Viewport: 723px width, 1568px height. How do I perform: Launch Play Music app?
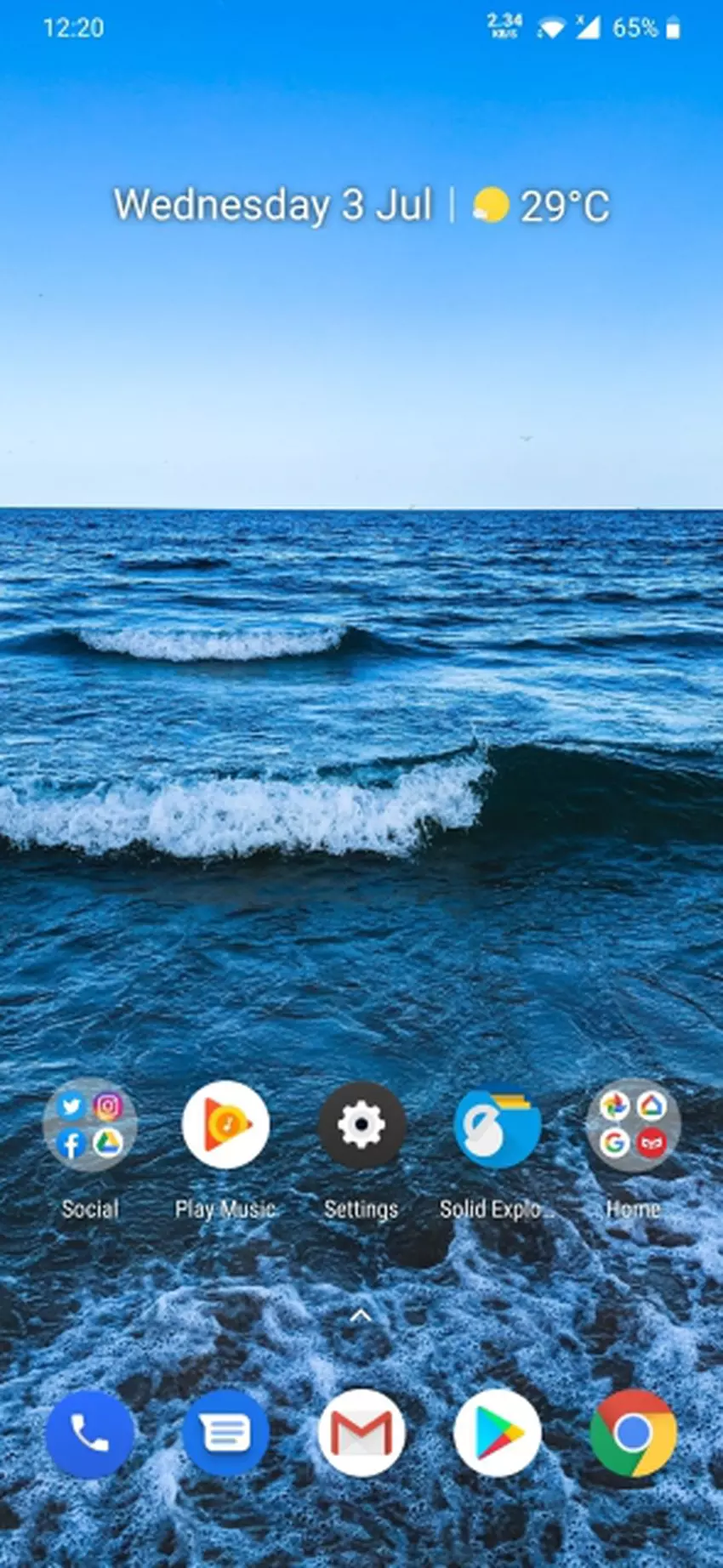[225, 1125]
